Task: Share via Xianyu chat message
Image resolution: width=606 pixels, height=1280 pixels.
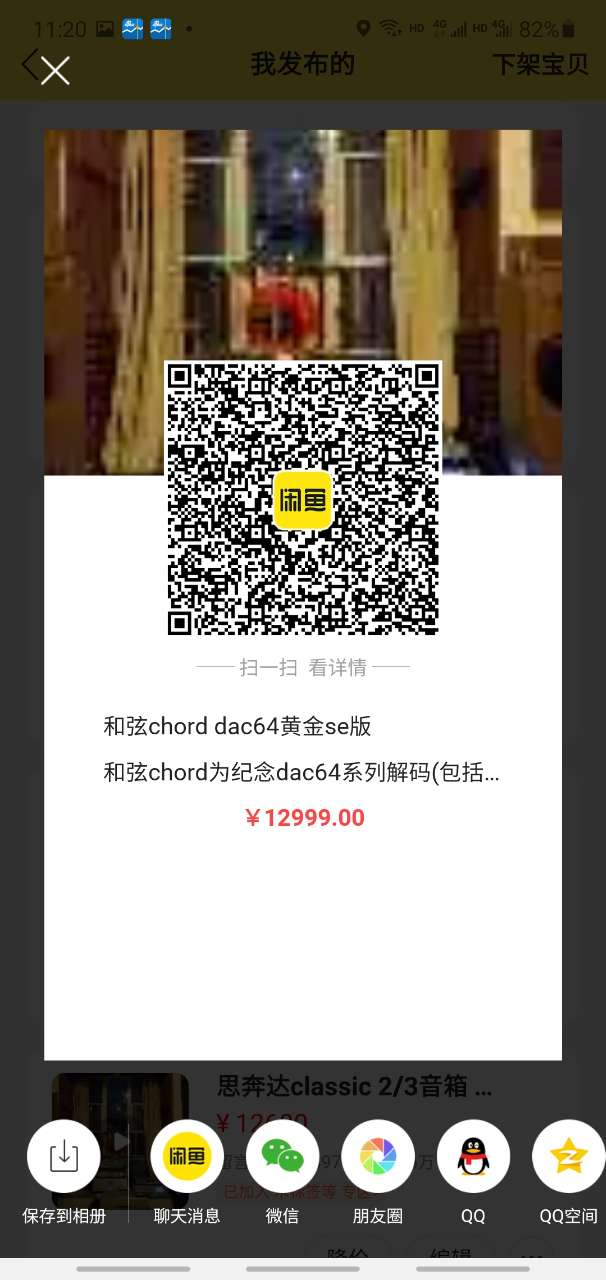Action: tap(187, 1157)
